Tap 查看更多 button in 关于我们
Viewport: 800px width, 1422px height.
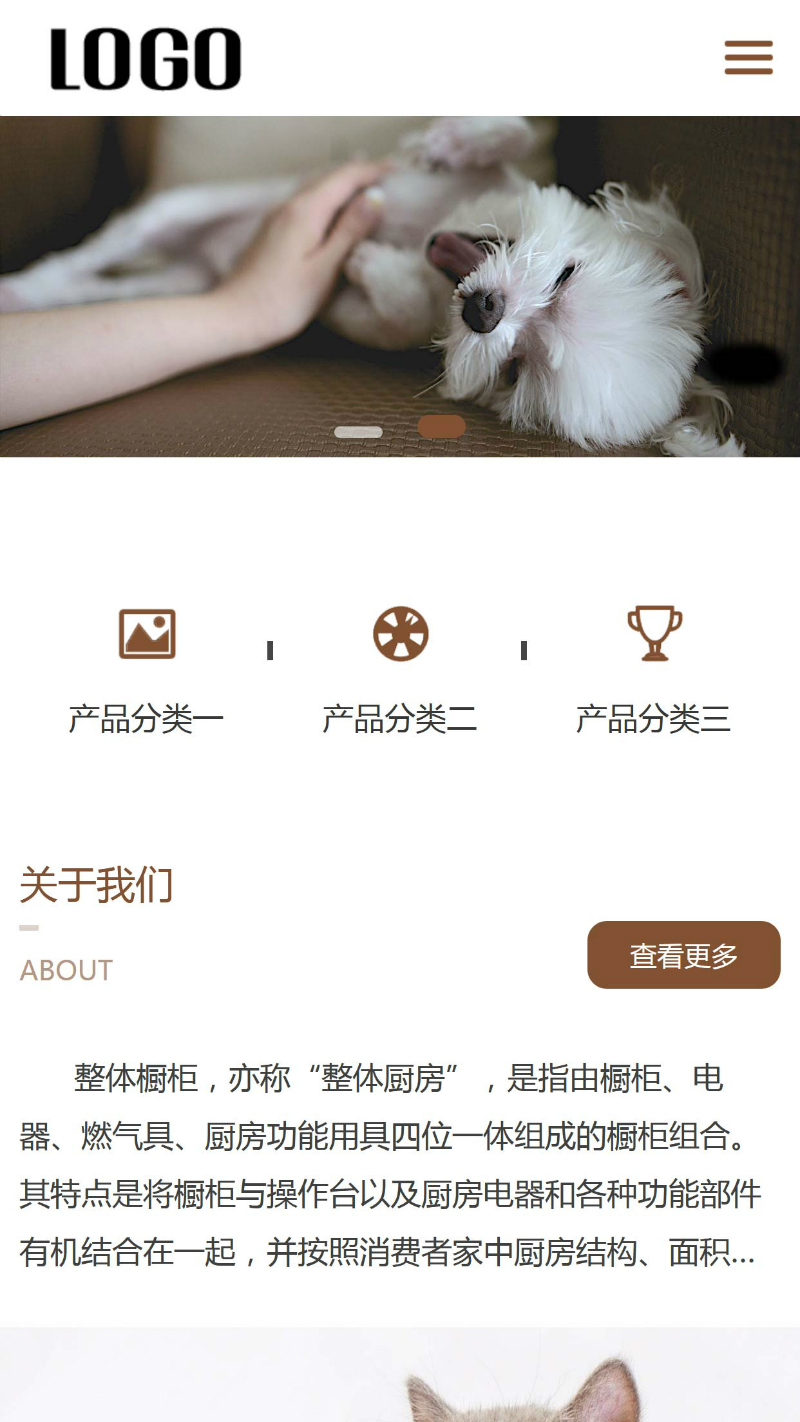(x=683, y=955)
